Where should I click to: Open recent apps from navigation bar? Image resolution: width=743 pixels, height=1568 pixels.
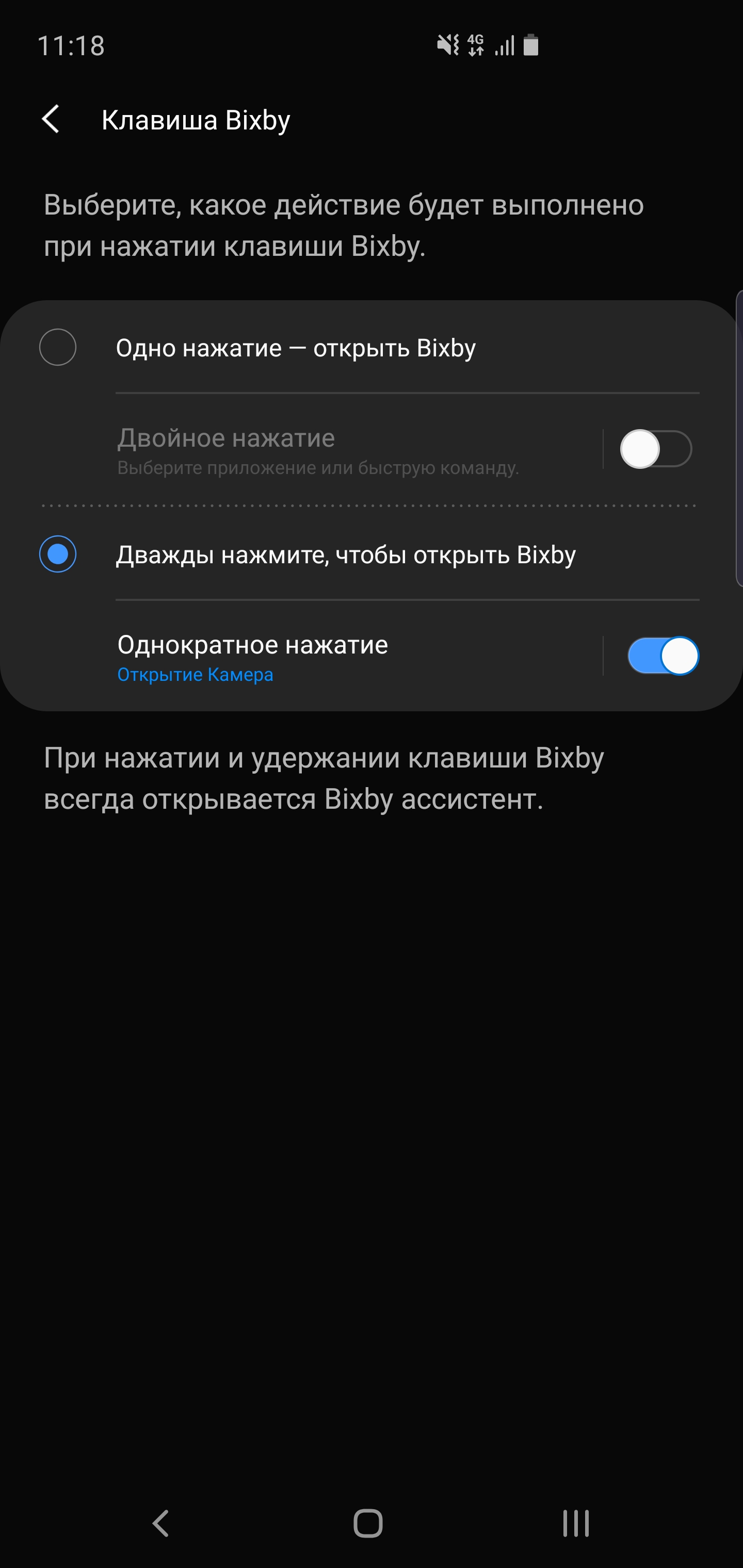(x=575, y=1523)
